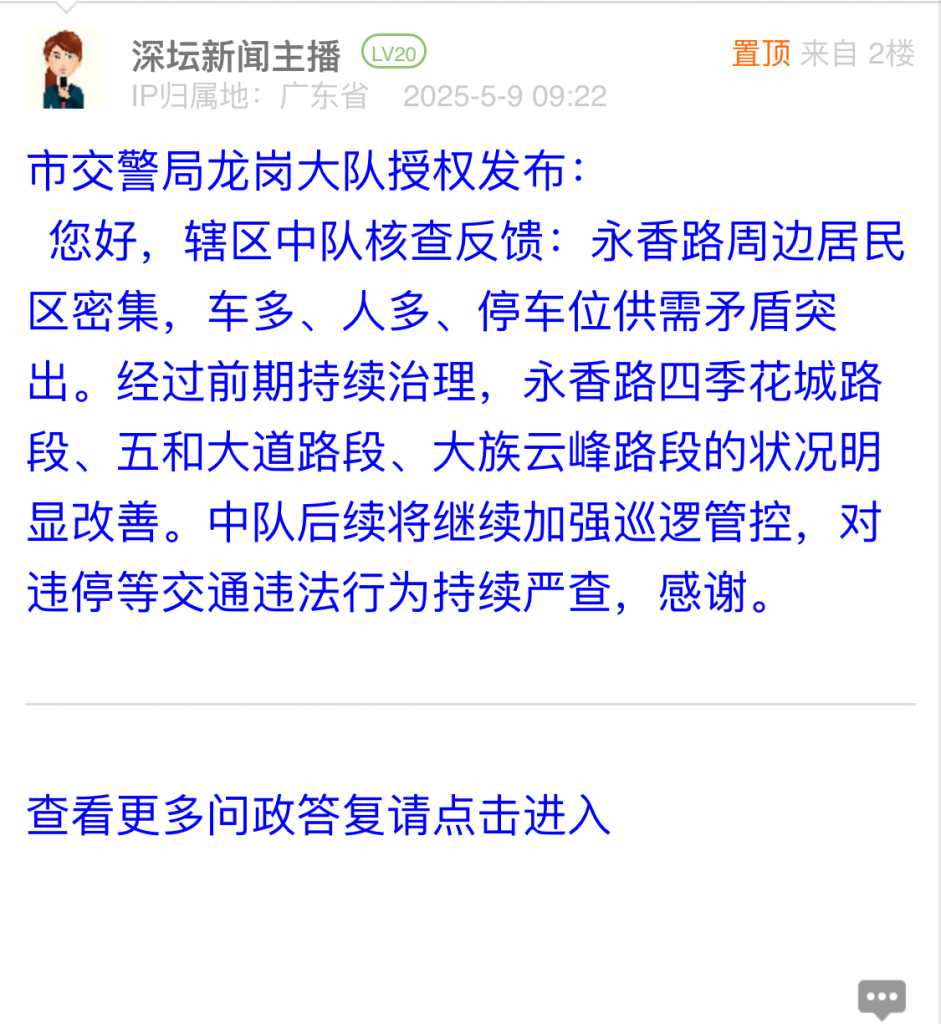Open the 查看更多问政答复请点击进入 link
941x1024 pixels.
(x=318, y=816)
